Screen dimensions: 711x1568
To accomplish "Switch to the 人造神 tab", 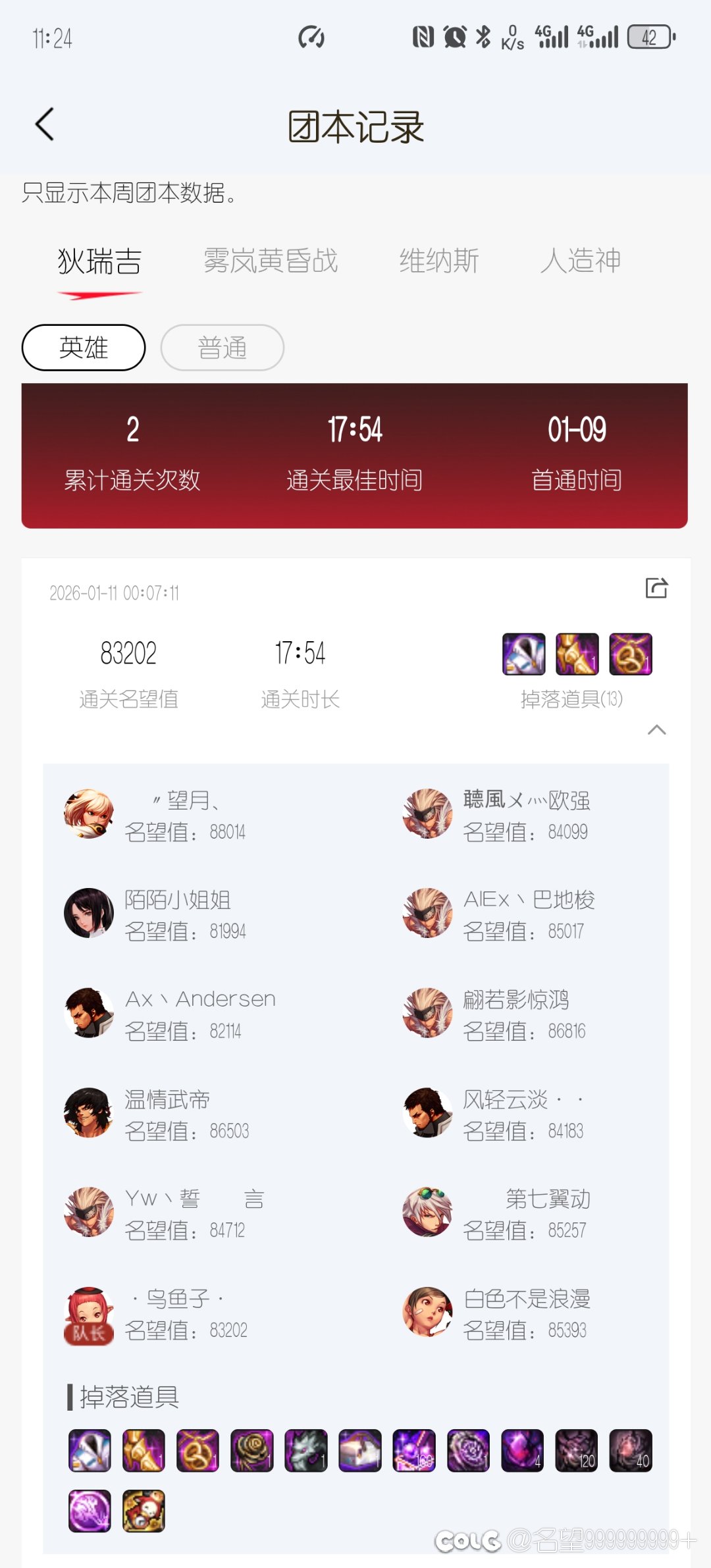I will (x=581, y=261).
